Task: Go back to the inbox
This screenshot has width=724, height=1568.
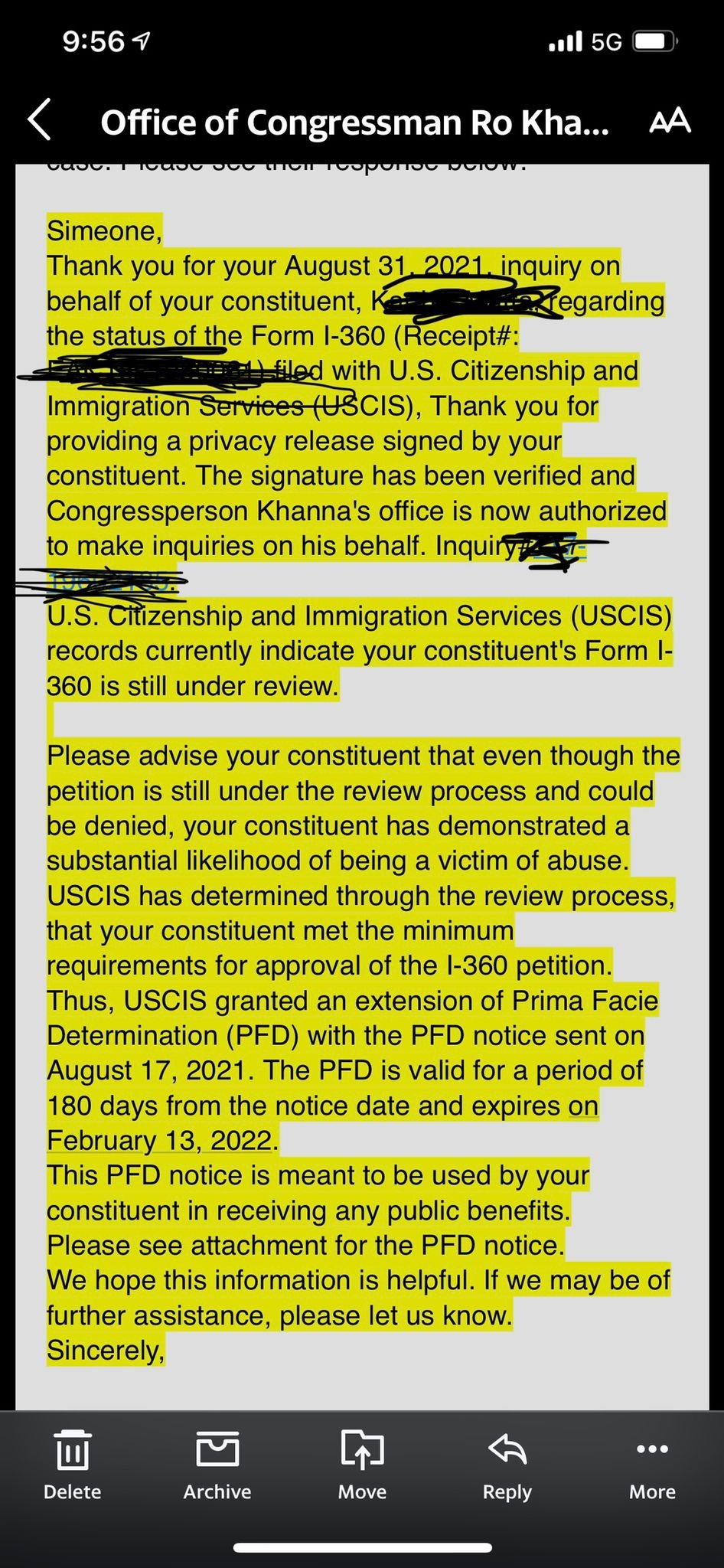Action: [x=40, y=120]
